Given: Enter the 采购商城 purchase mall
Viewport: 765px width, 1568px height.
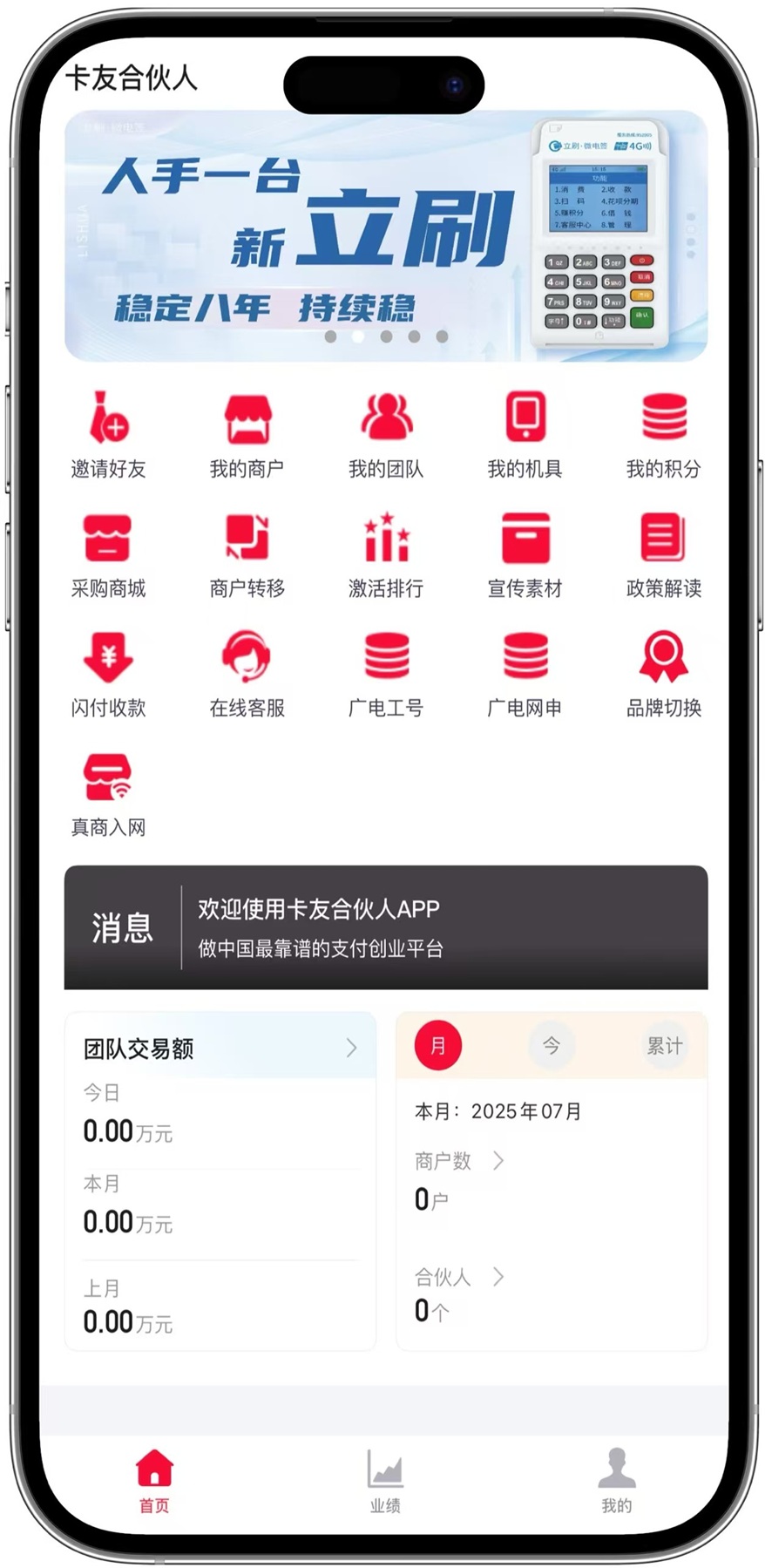Looking at the screenshot, I should coord(108,553).
